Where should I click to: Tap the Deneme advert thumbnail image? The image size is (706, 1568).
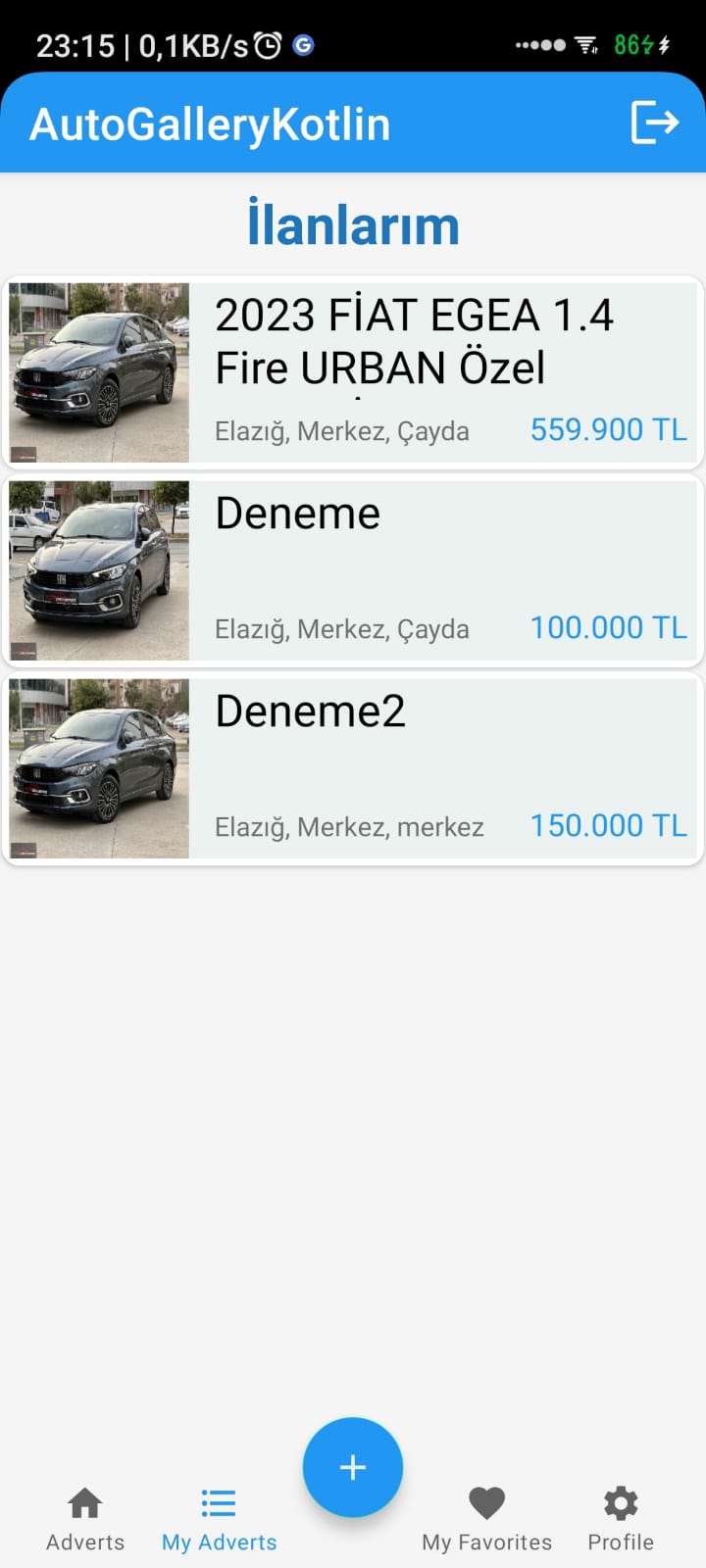(98, 570)
